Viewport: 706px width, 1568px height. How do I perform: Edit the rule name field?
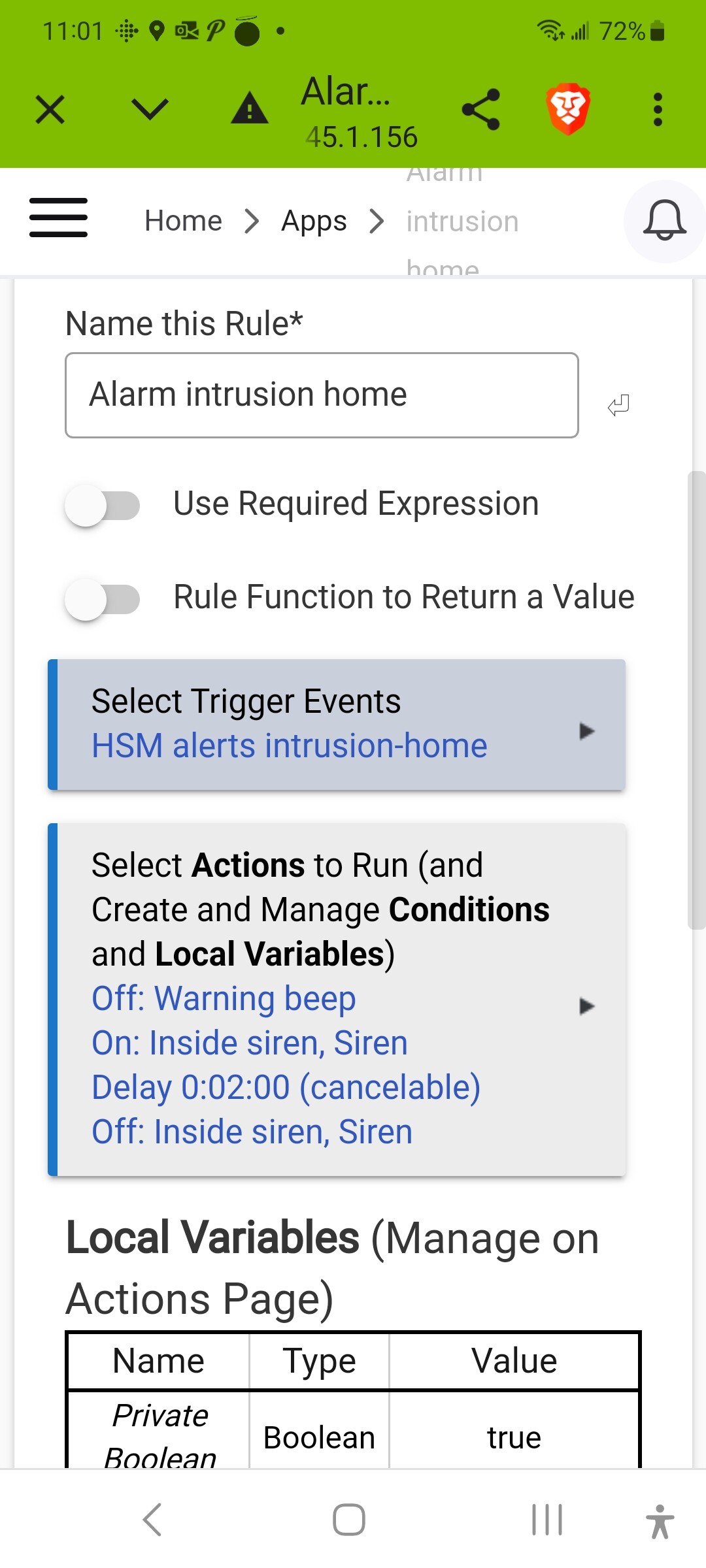(x=322, y=395)
